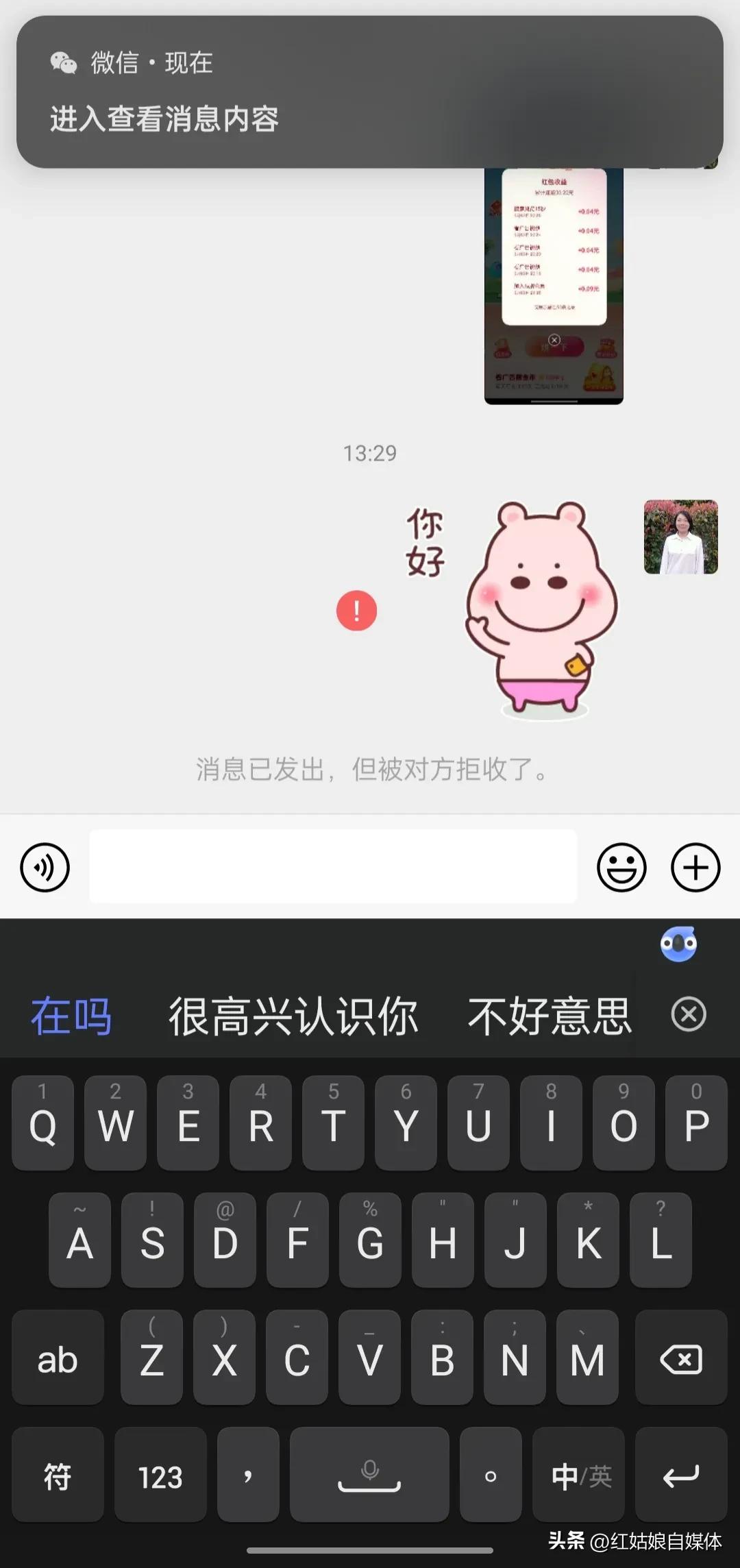Viewport: 740px width, 1568px height.
Task: Open the keyboard assistant mascot icon
Action: tap(678, 944)
